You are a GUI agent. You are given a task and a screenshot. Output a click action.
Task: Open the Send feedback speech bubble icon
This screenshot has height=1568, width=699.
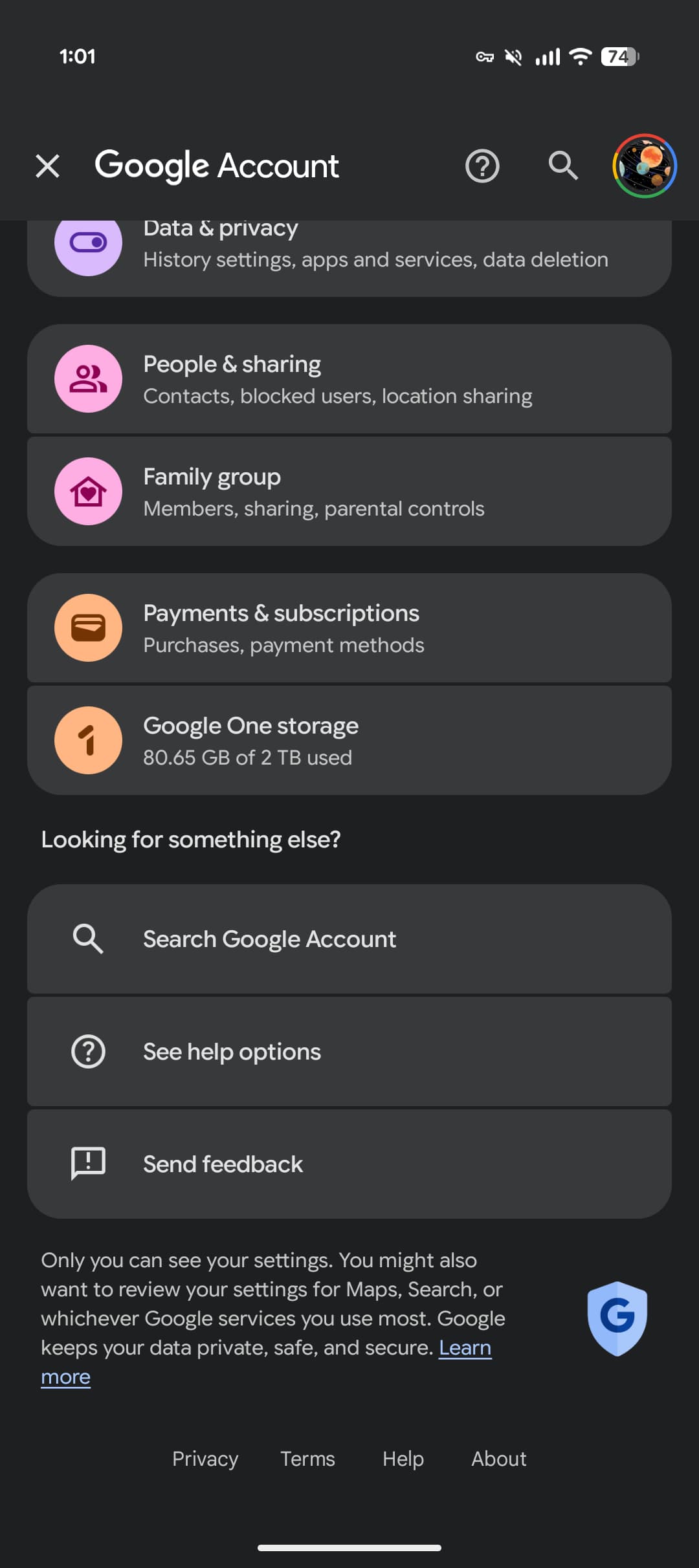pos(89,1163)
